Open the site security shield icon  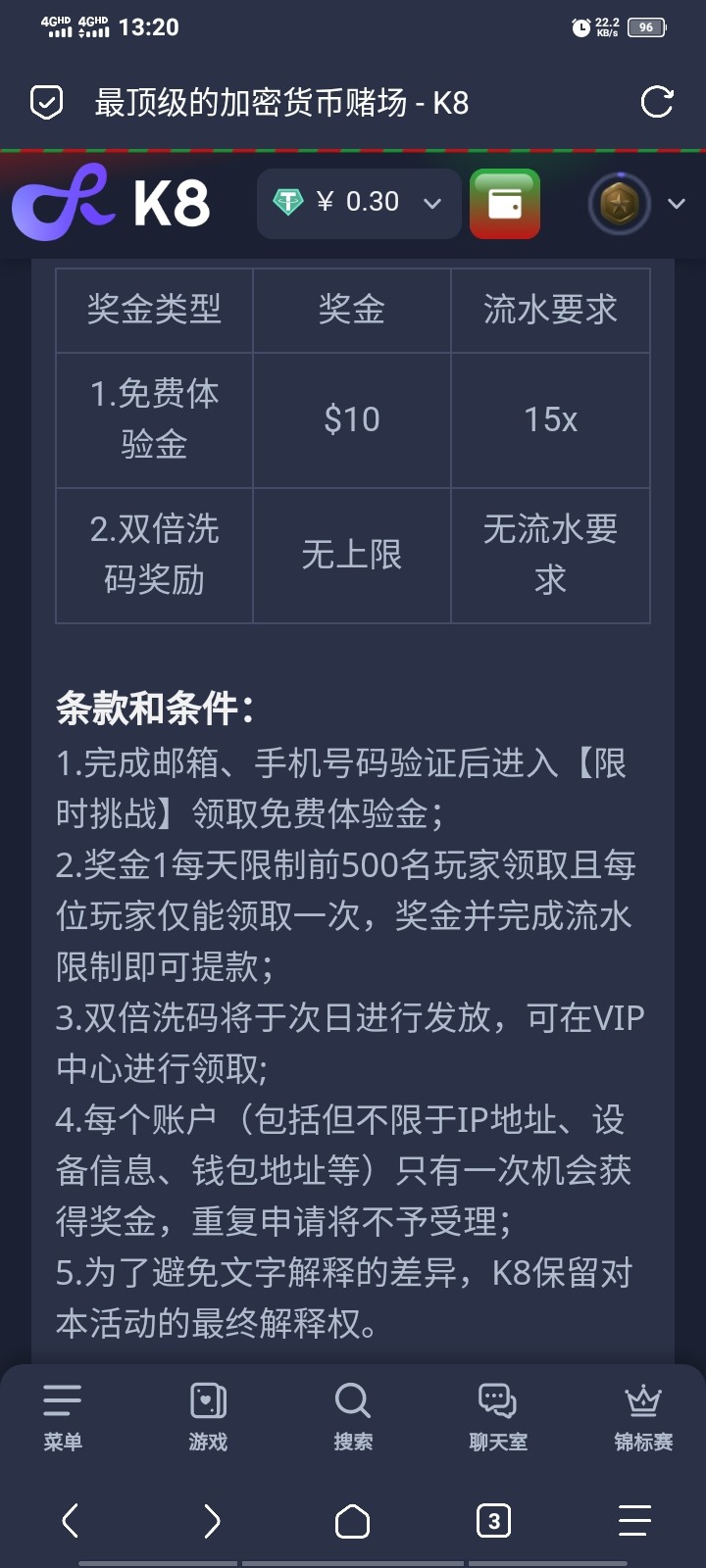click(x=47, y=102)
